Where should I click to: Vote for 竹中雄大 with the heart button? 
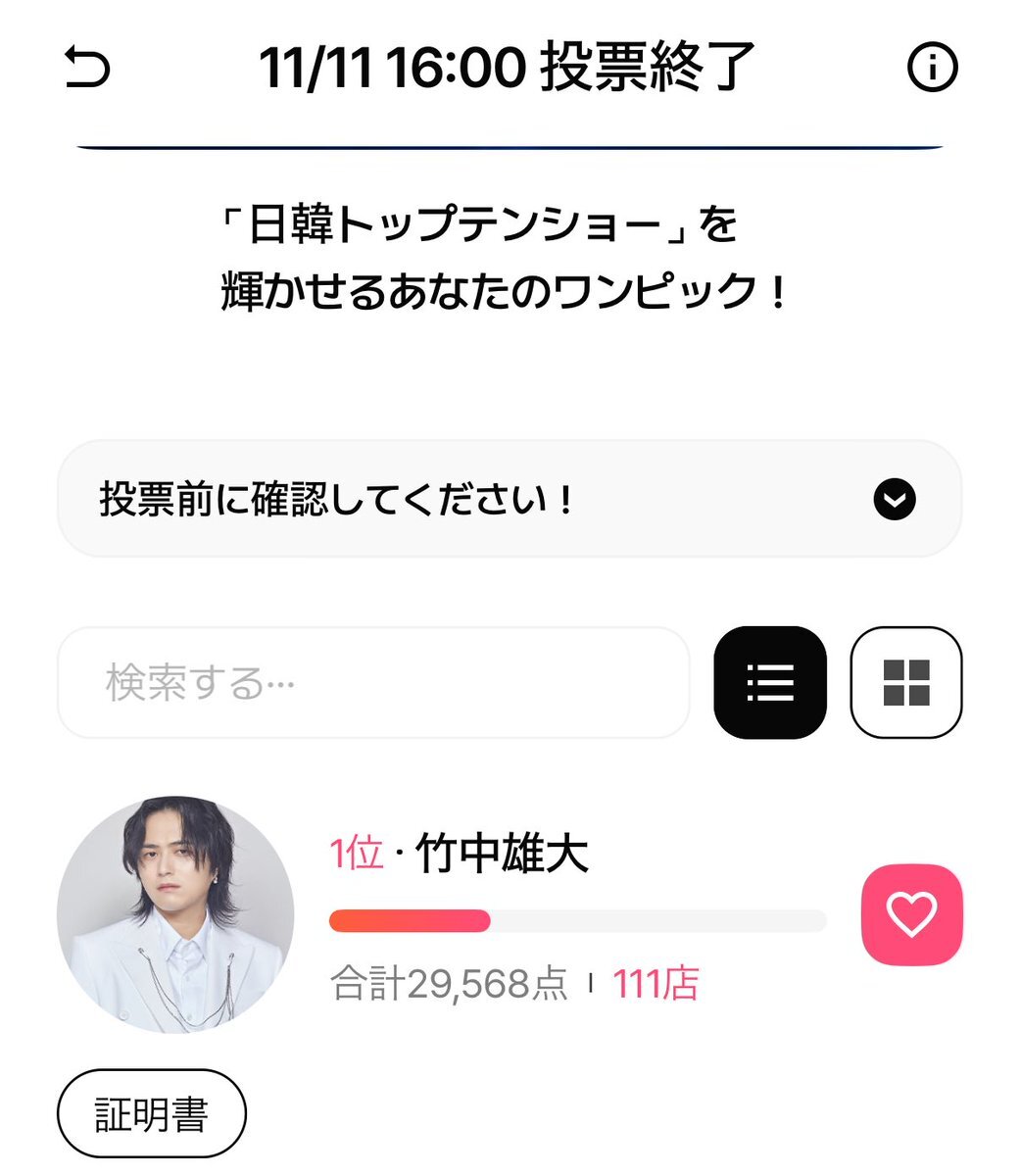pyautogui.click(x=911, y=914)
